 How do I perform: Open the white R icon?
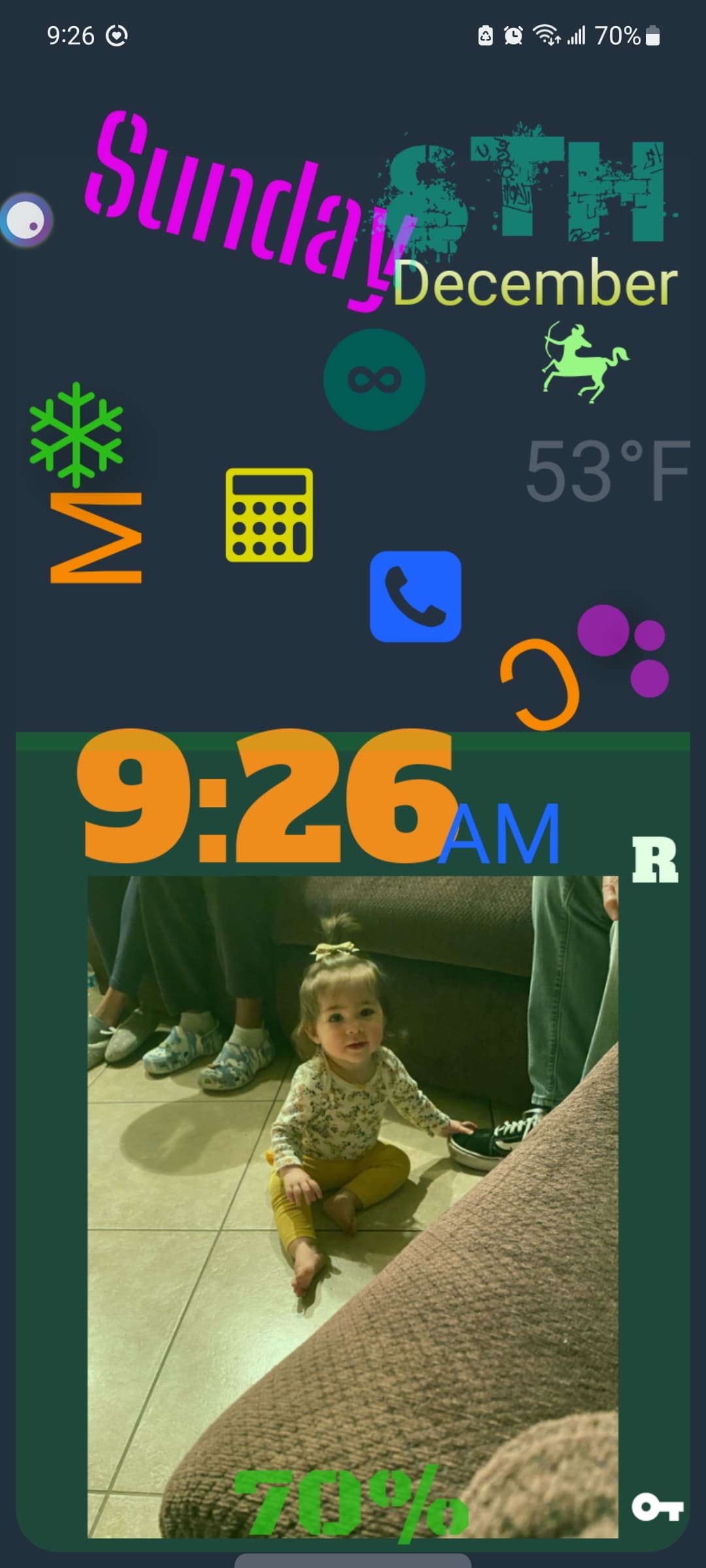(655, 860)
